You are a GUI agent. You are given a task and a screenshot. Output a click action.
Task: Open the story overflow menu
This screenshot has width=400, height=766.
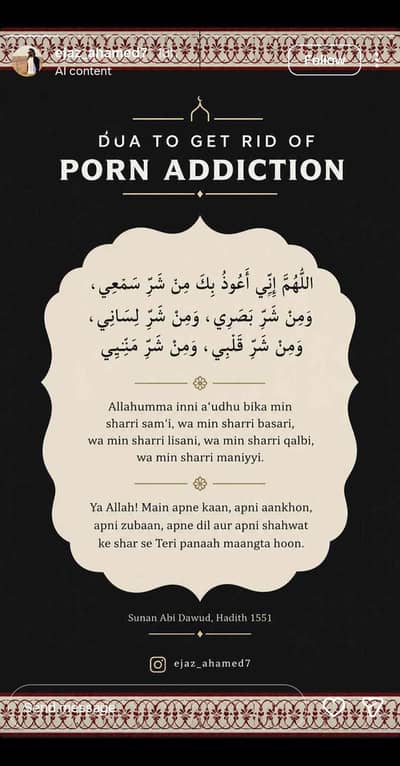[x=377, y=61]
